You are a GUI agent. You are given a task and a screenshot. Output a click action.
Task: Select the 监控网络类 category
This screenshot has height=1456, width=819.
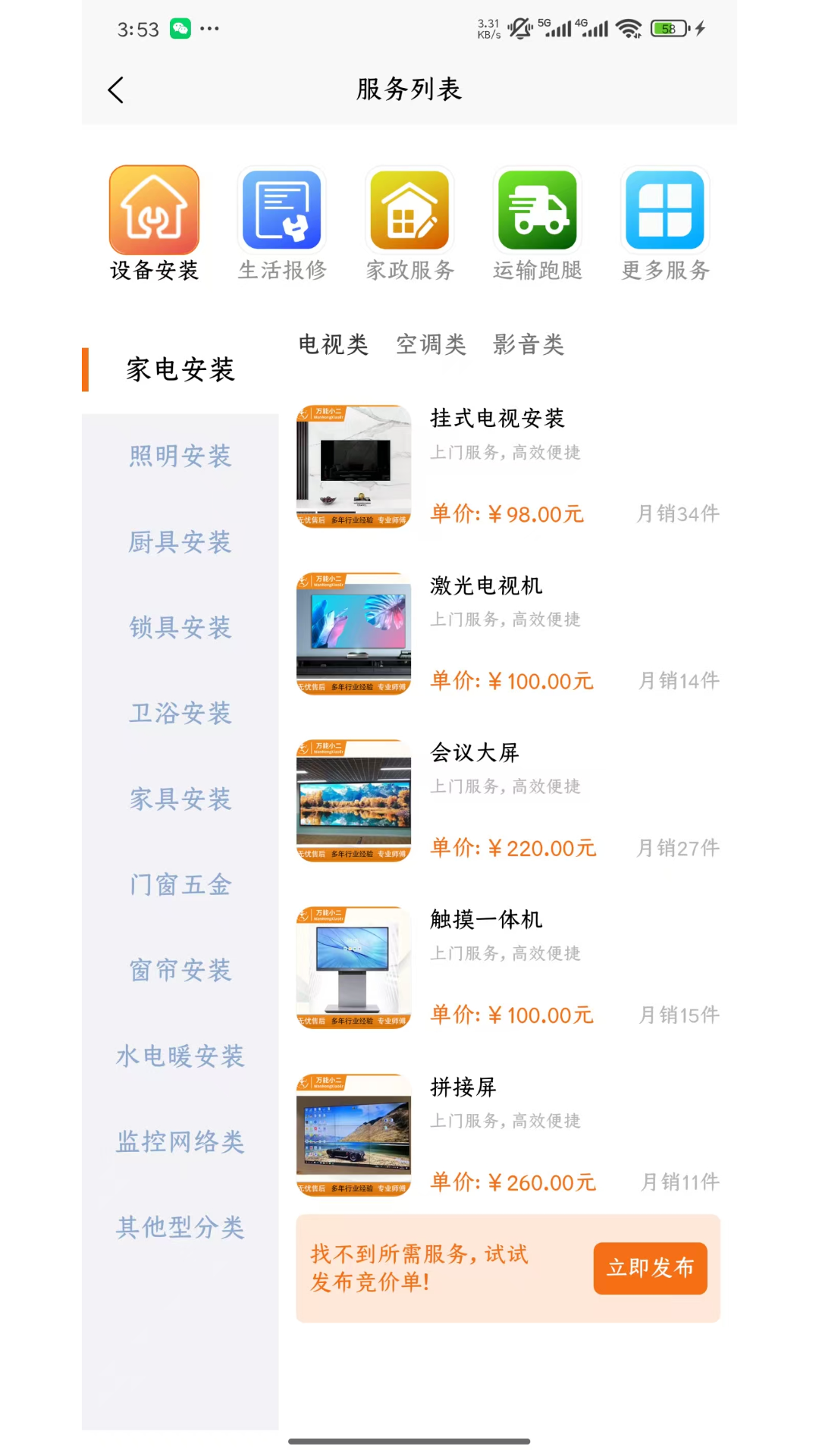pyautogui.click(x=180, y=1142)
